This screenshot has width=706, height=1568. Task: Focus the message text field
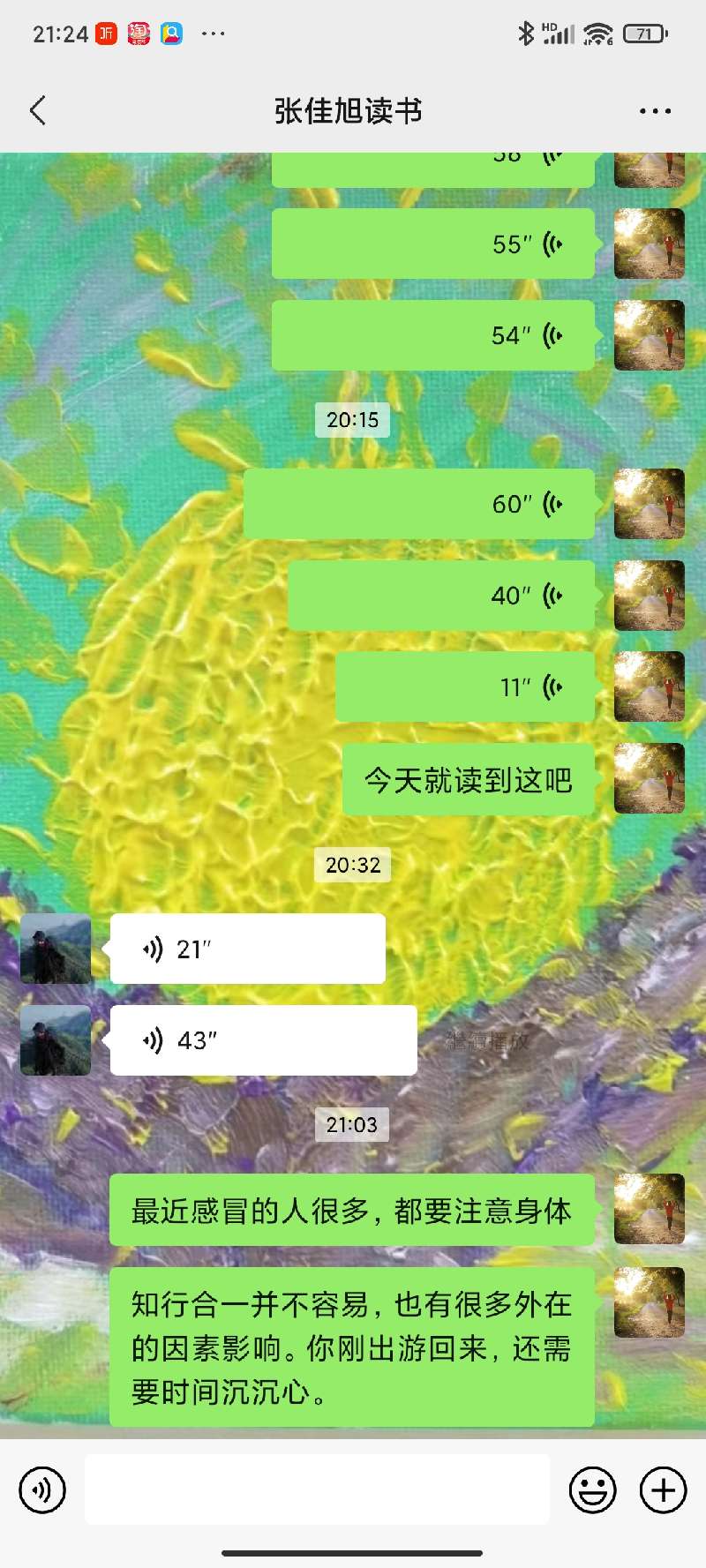click(x=317, y=1490)
